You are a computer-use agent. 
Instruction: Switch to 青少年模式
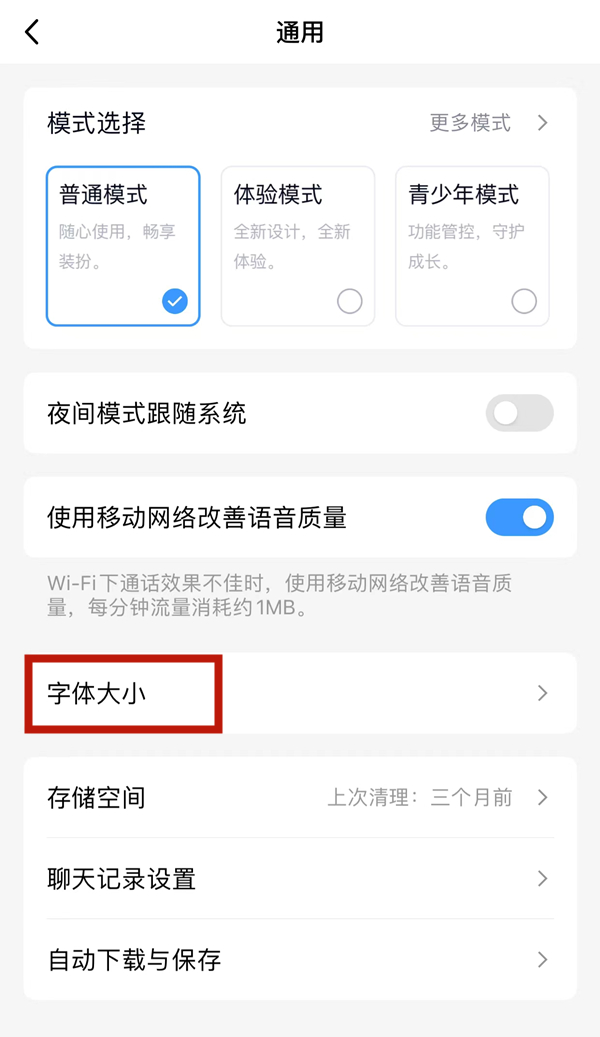[472, 246]
